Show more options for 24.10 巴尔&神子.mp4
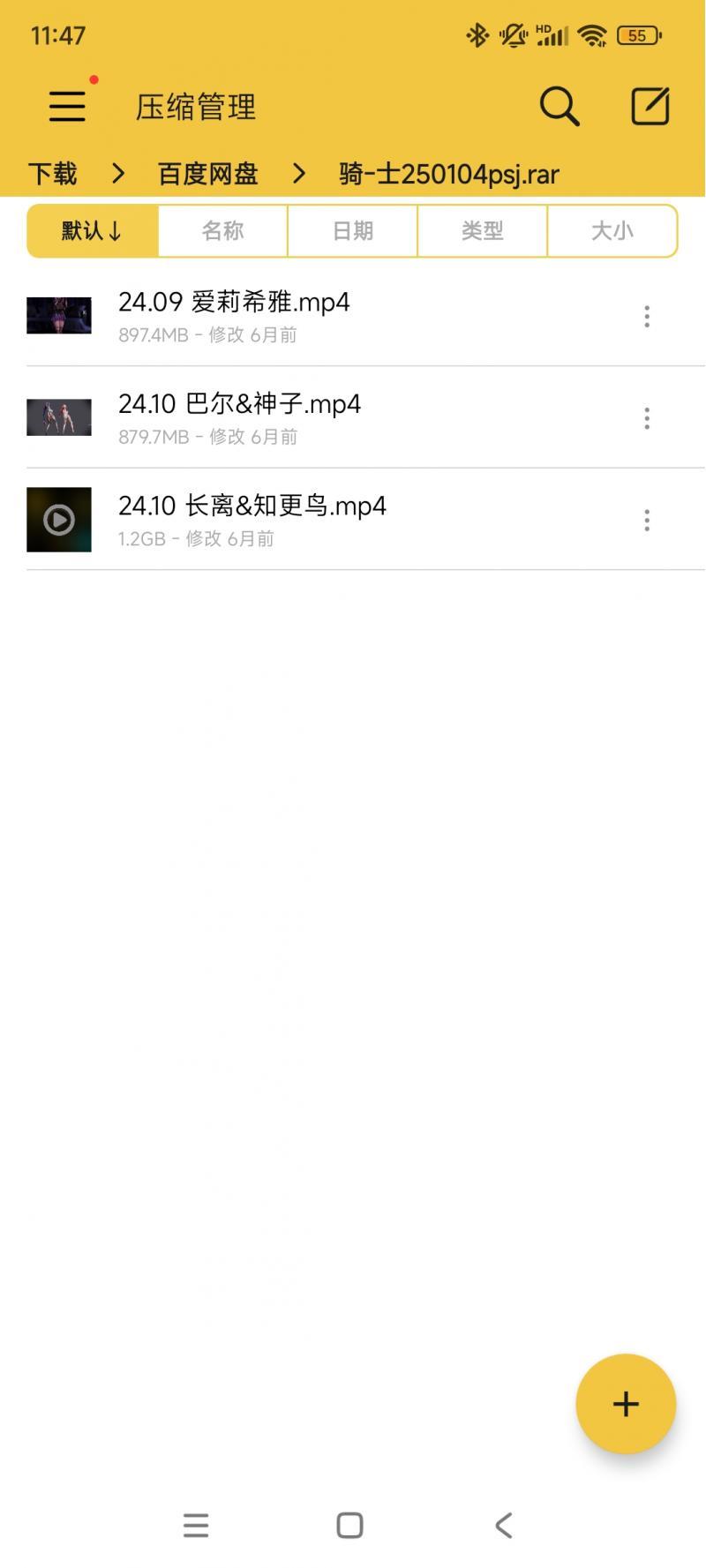The image size is (706, 1568). [x=647, y=418]
